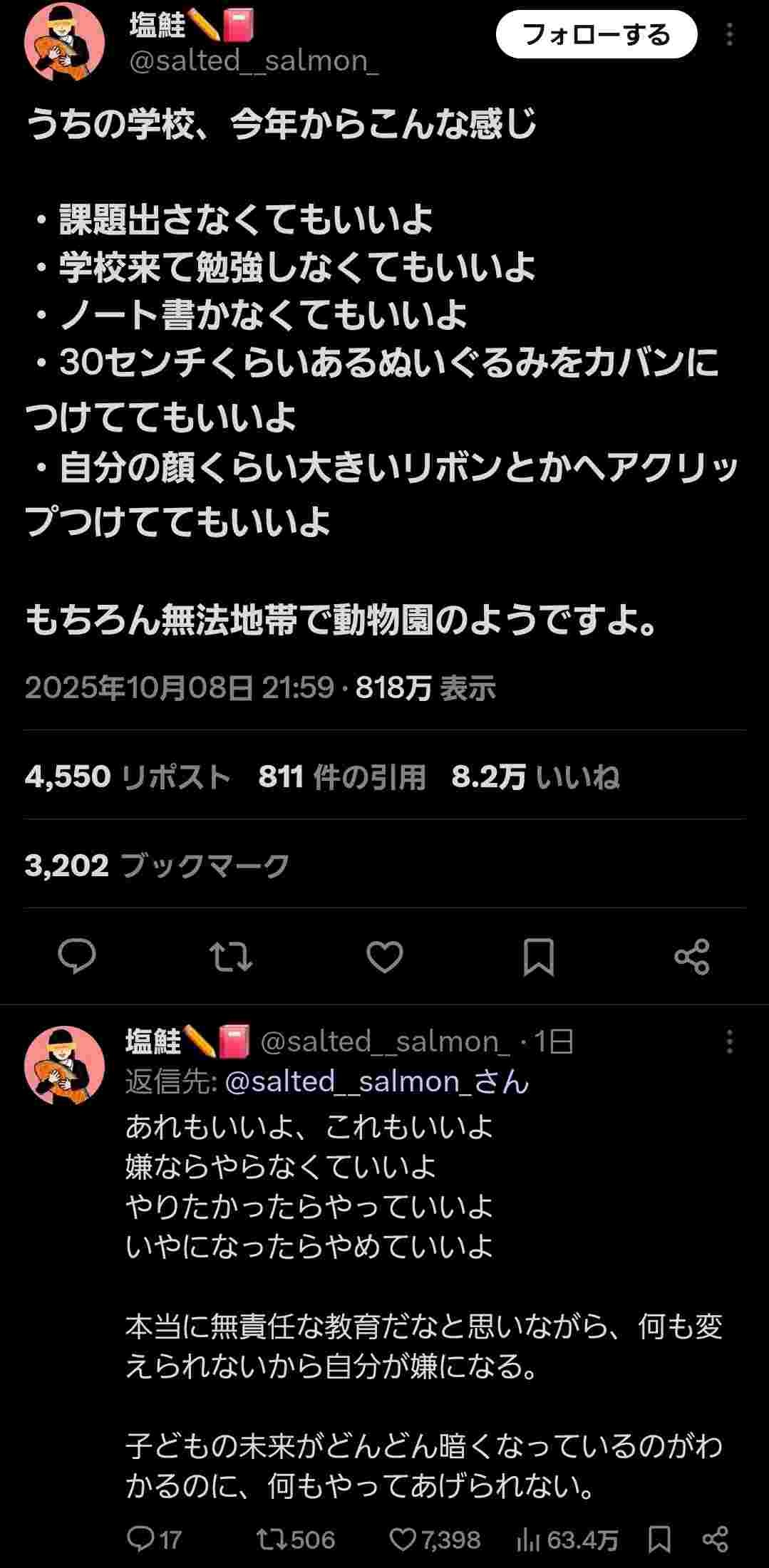Comment on the reply with 17 replies
The image size is (769, 1568).
[154, 1540]
